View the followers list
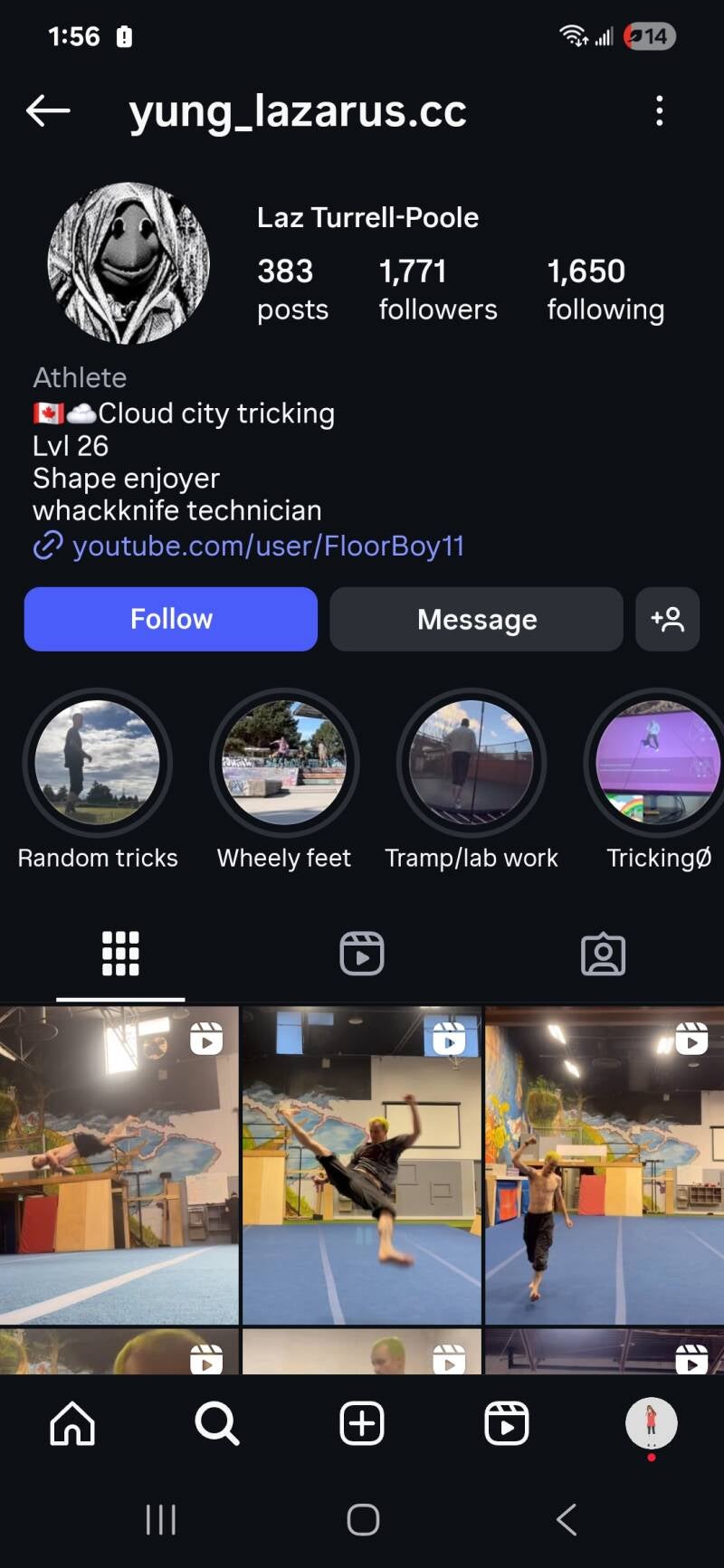This screenshot has width=724, height=1568. pos(438,290)
